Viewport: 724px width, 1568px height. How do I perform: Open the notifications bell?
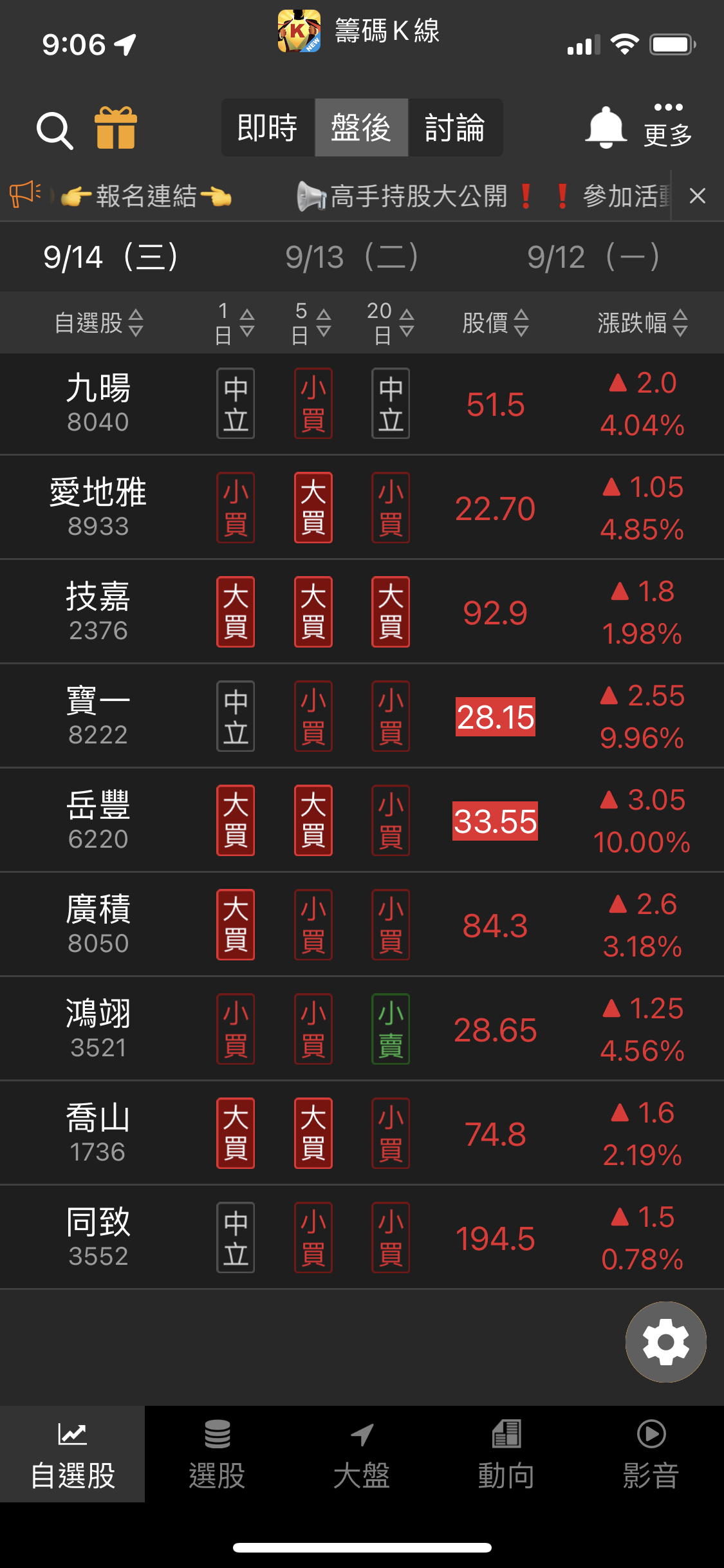pyautogui.click(x=605, y=127)
